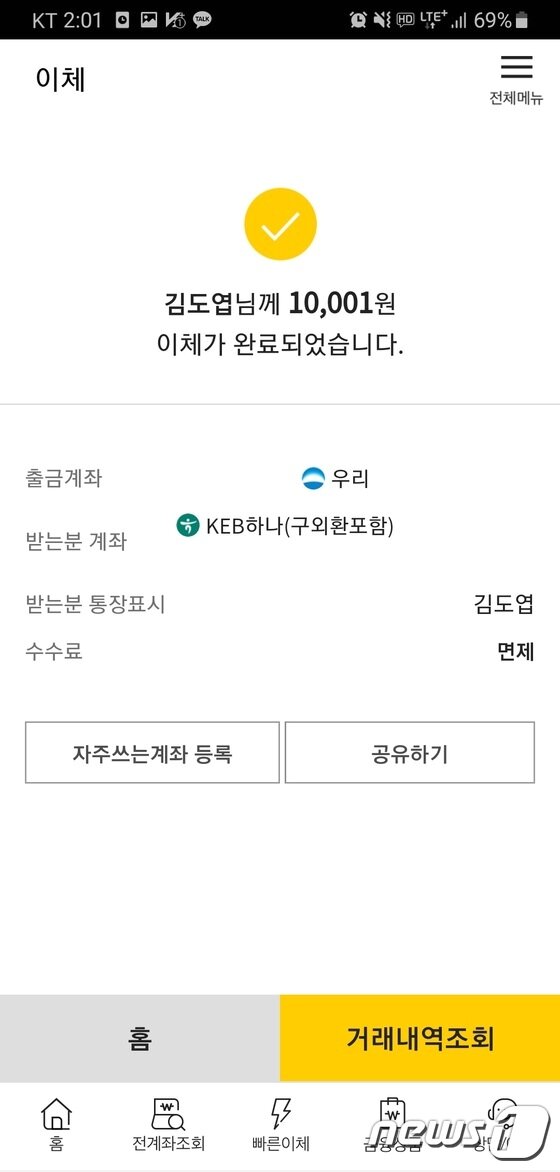This screenshot has width=560, height=1172.
Task: Share the transfer via 공유하기
Action: (x=410, y=753)
